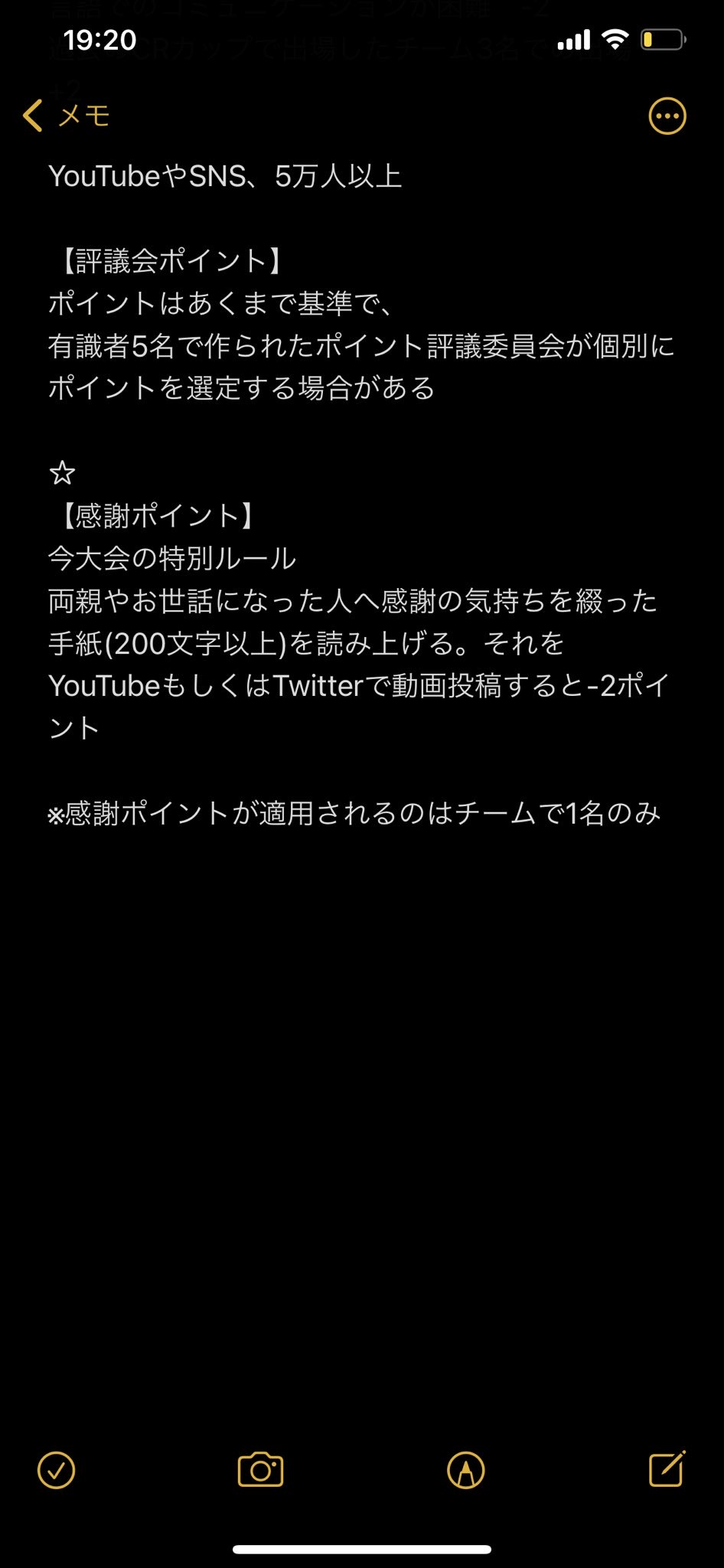
Task: Open the camera attachment option
Action: tap(260, 1470)
